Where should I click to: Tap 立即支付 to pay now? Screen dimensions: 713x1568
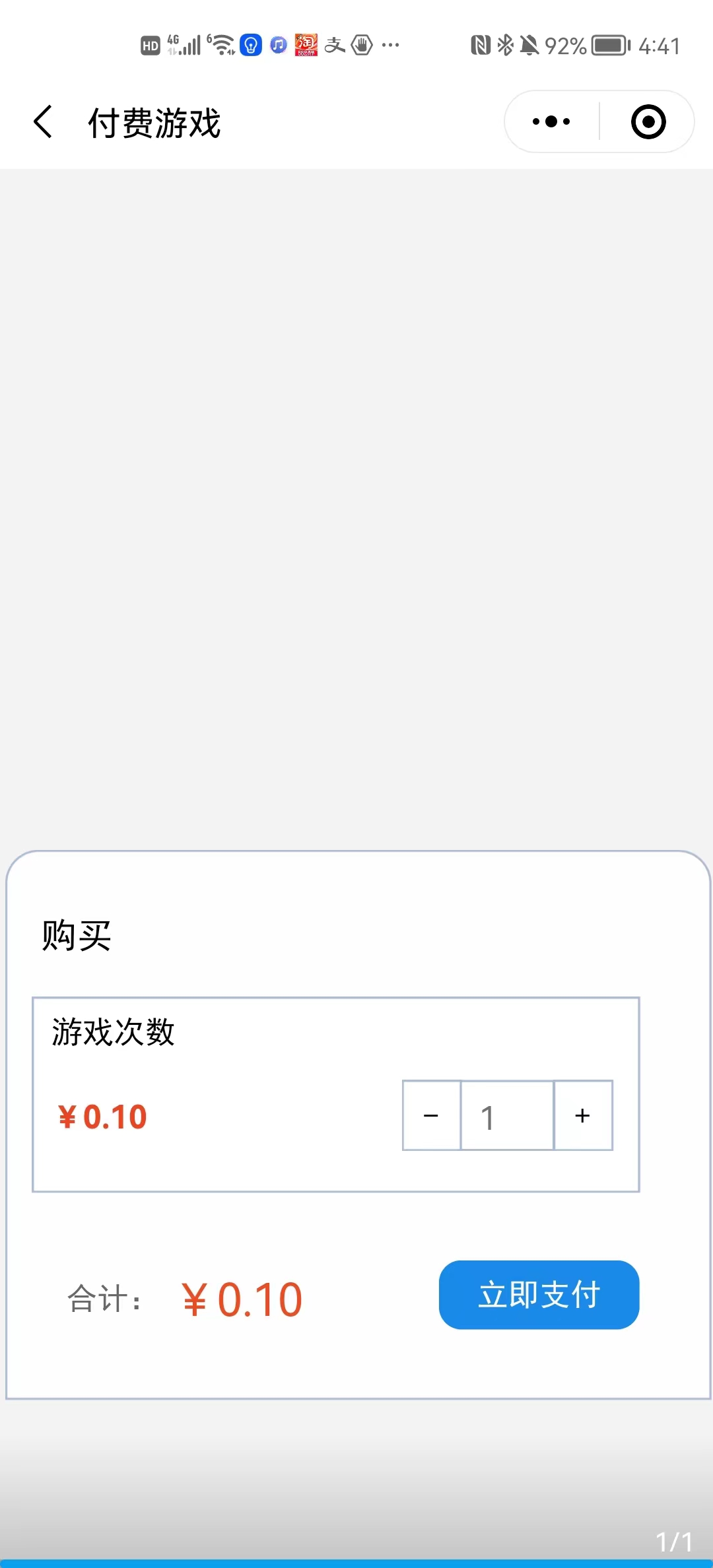pos(539,1295)
